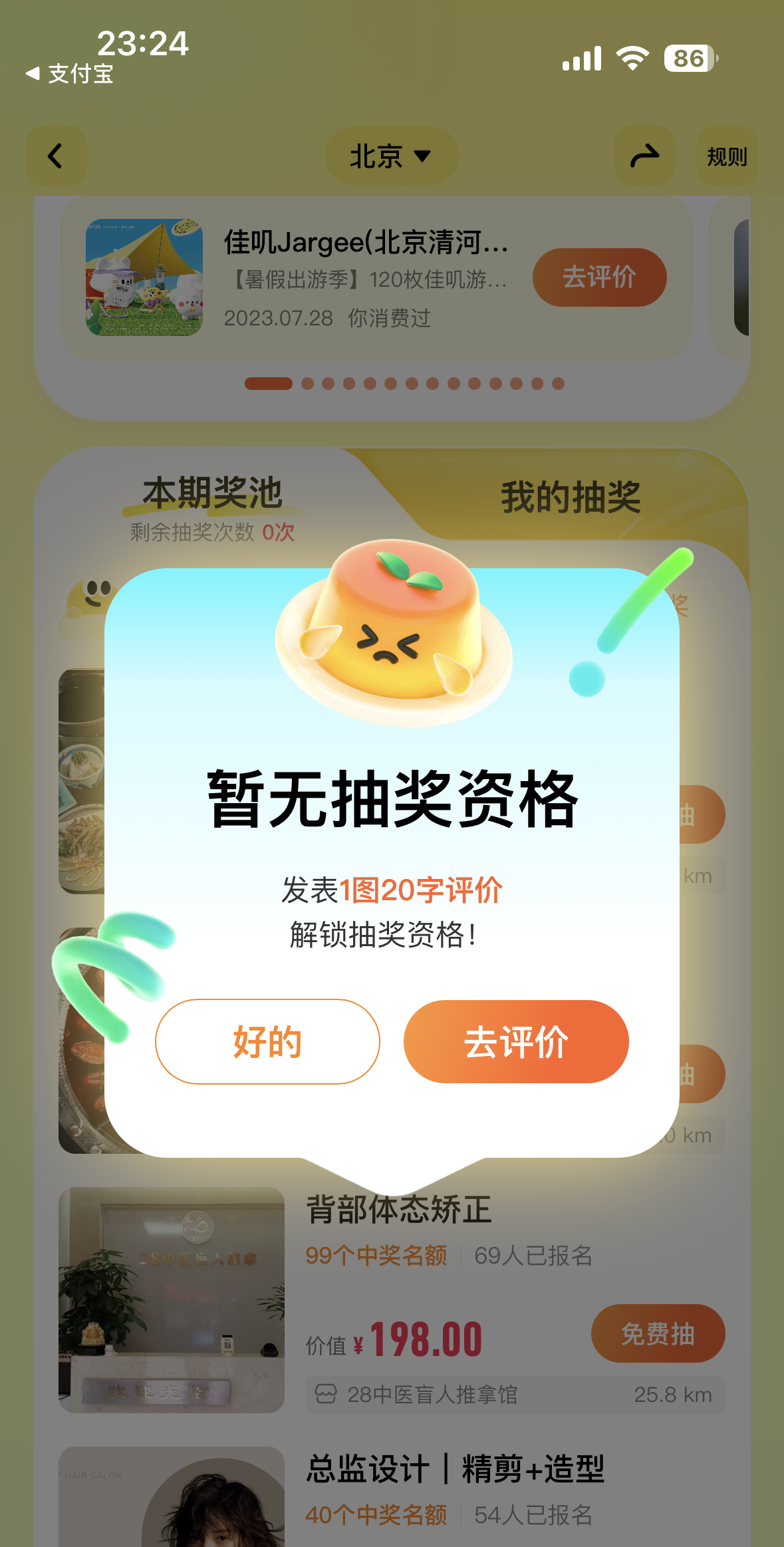Screen dimensions: 784x1547
Task: Go back using the top-left arrow
Action: coord(56,156)
